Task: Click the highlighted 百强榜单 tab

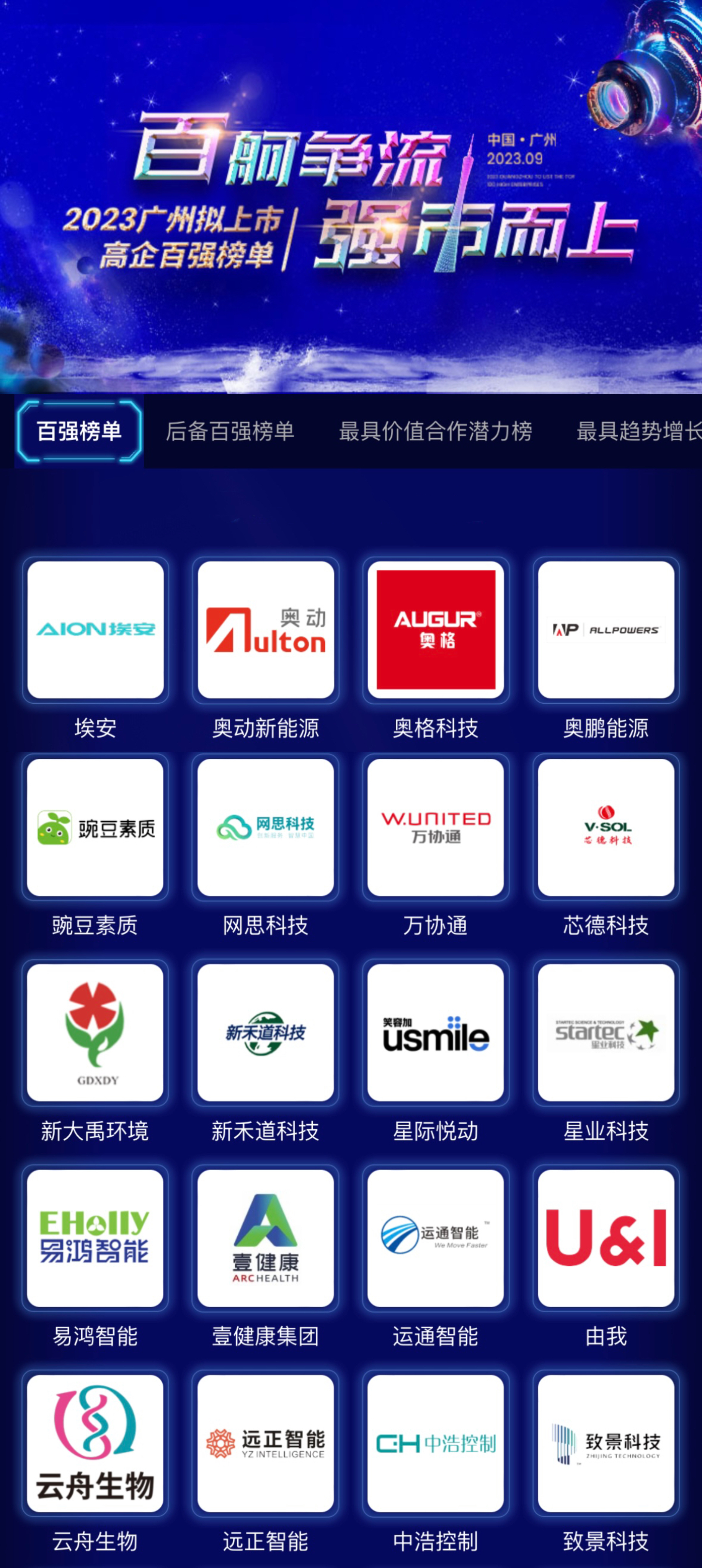Action: click(x=80, y=430)
